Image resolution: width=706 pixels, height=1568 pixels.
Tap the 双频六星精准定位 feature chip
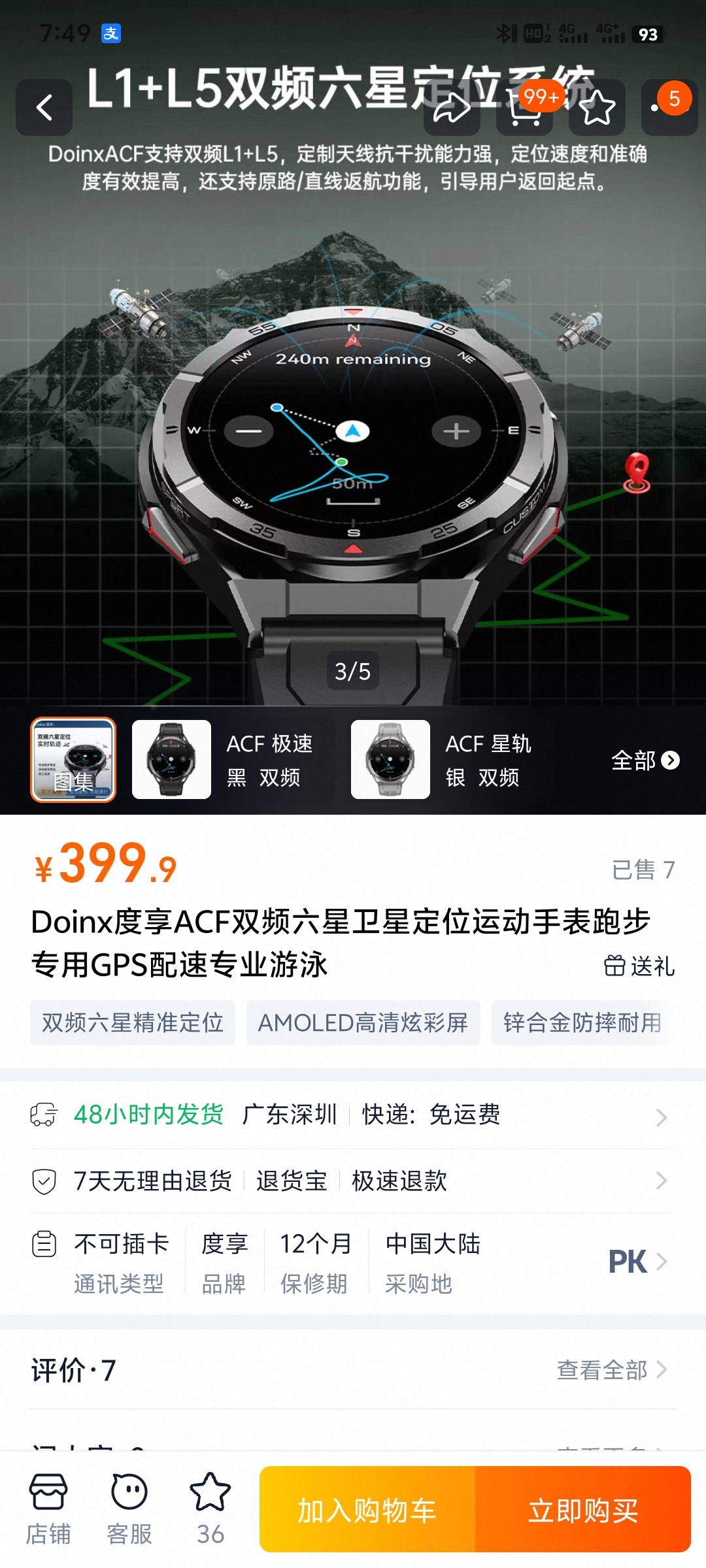pos(133,1022)
